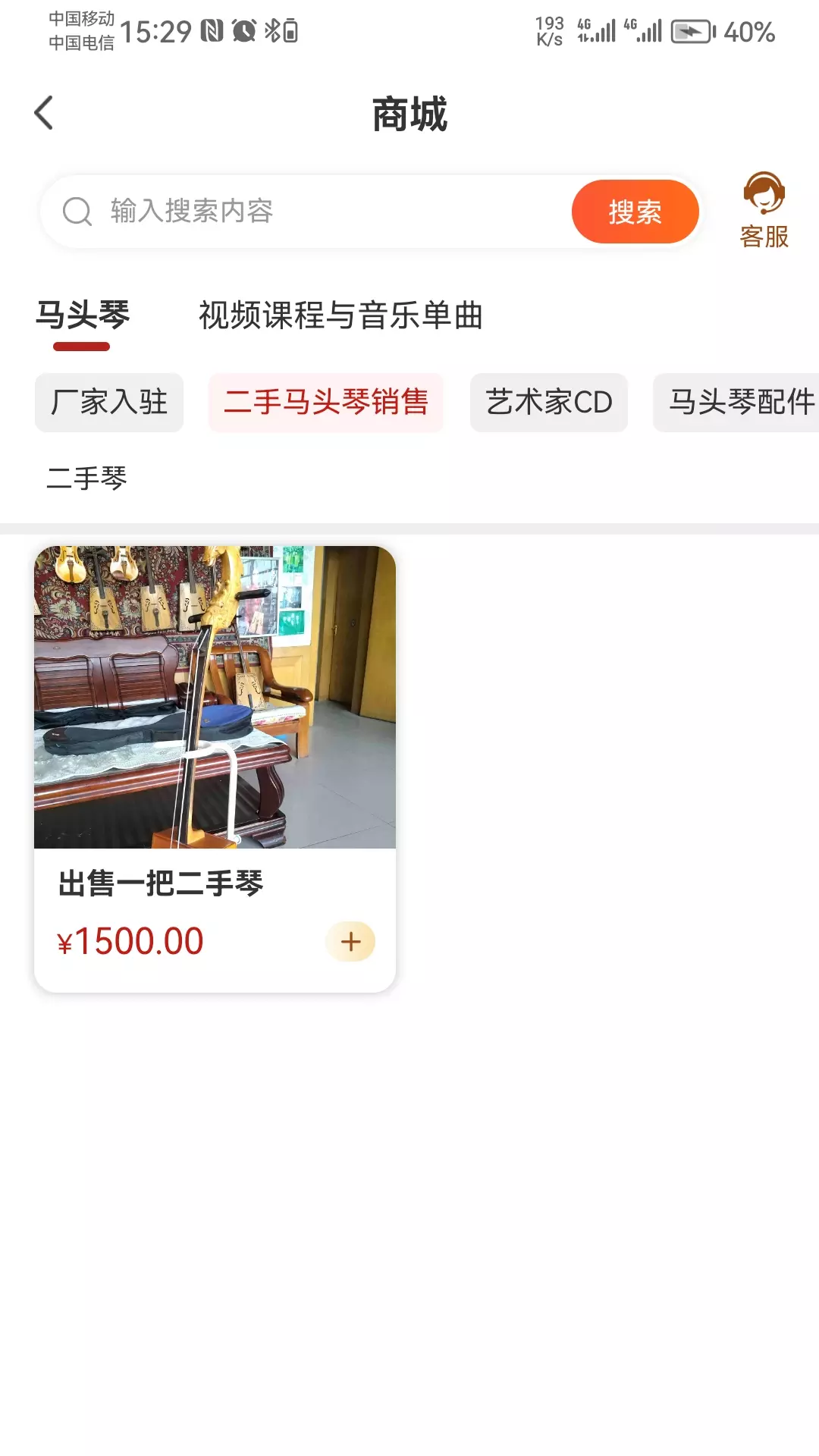Open the 出售一把二手琴 product card
The width and height of the screenshot is (819, 1456).
(x=215, y=769)
